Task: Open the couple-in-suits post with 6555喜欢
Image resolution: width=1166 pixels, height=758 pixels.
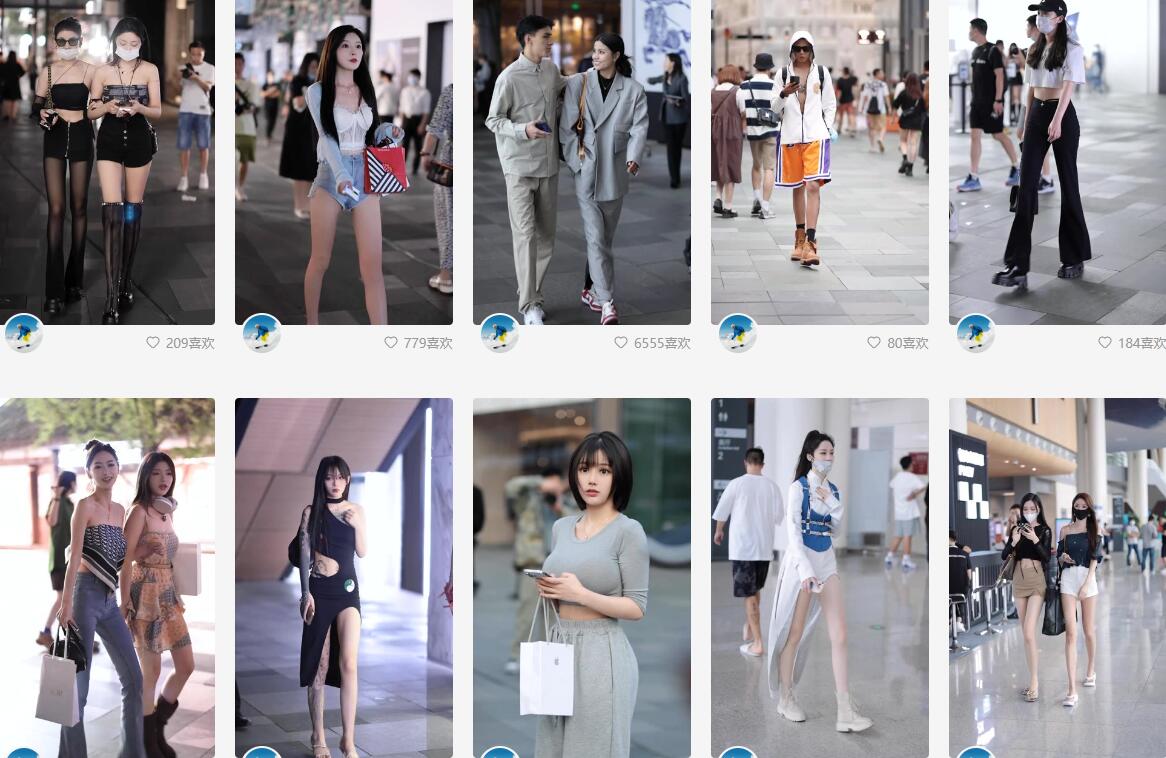Action: (581, 160)
